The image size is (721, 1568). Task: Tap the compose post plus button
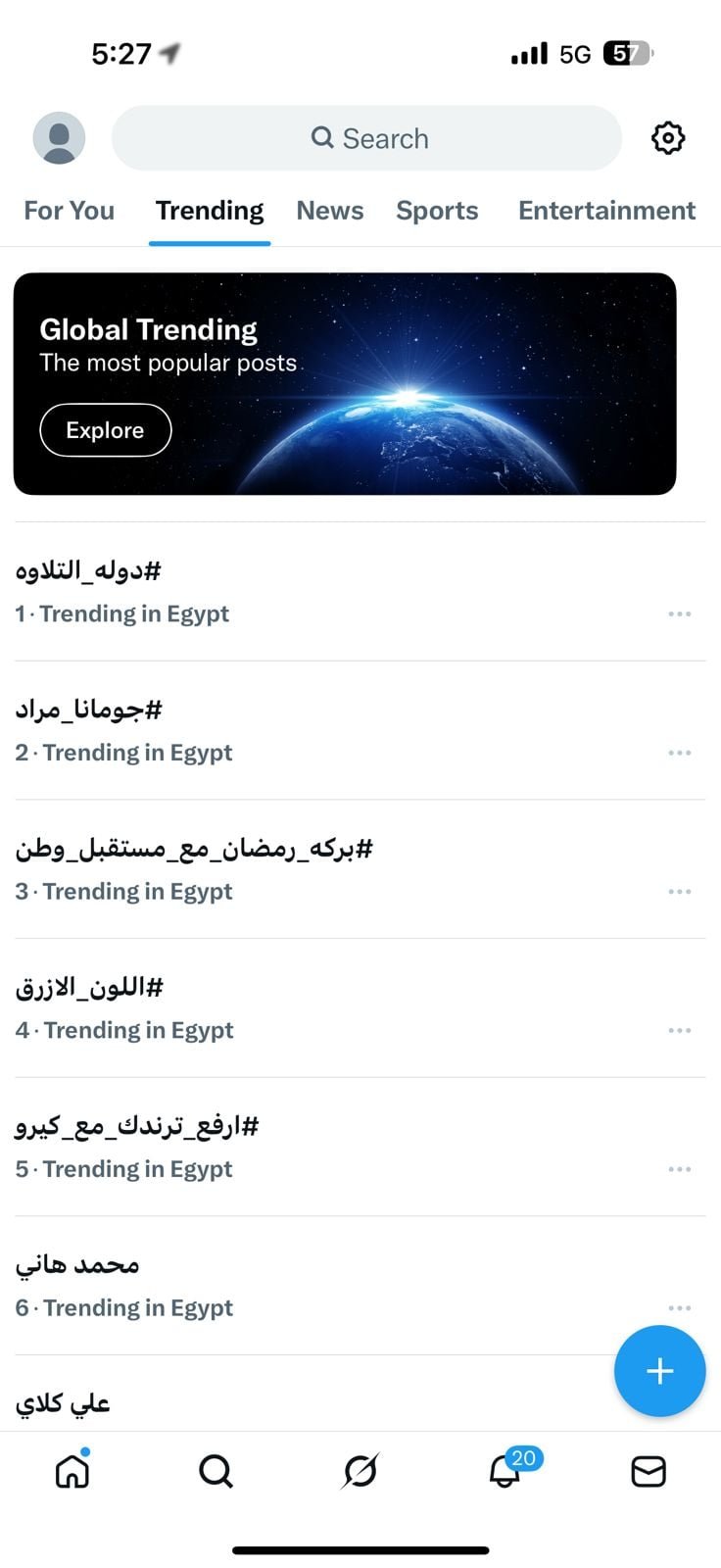tap(659, 1371)
